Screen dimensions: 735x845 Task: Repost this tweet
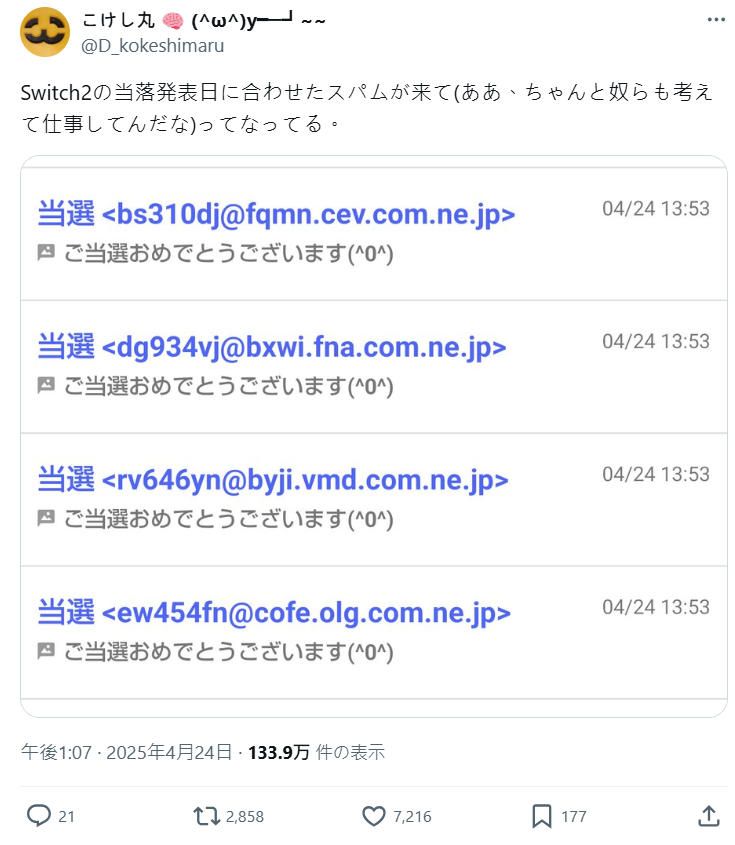(207, 816)
